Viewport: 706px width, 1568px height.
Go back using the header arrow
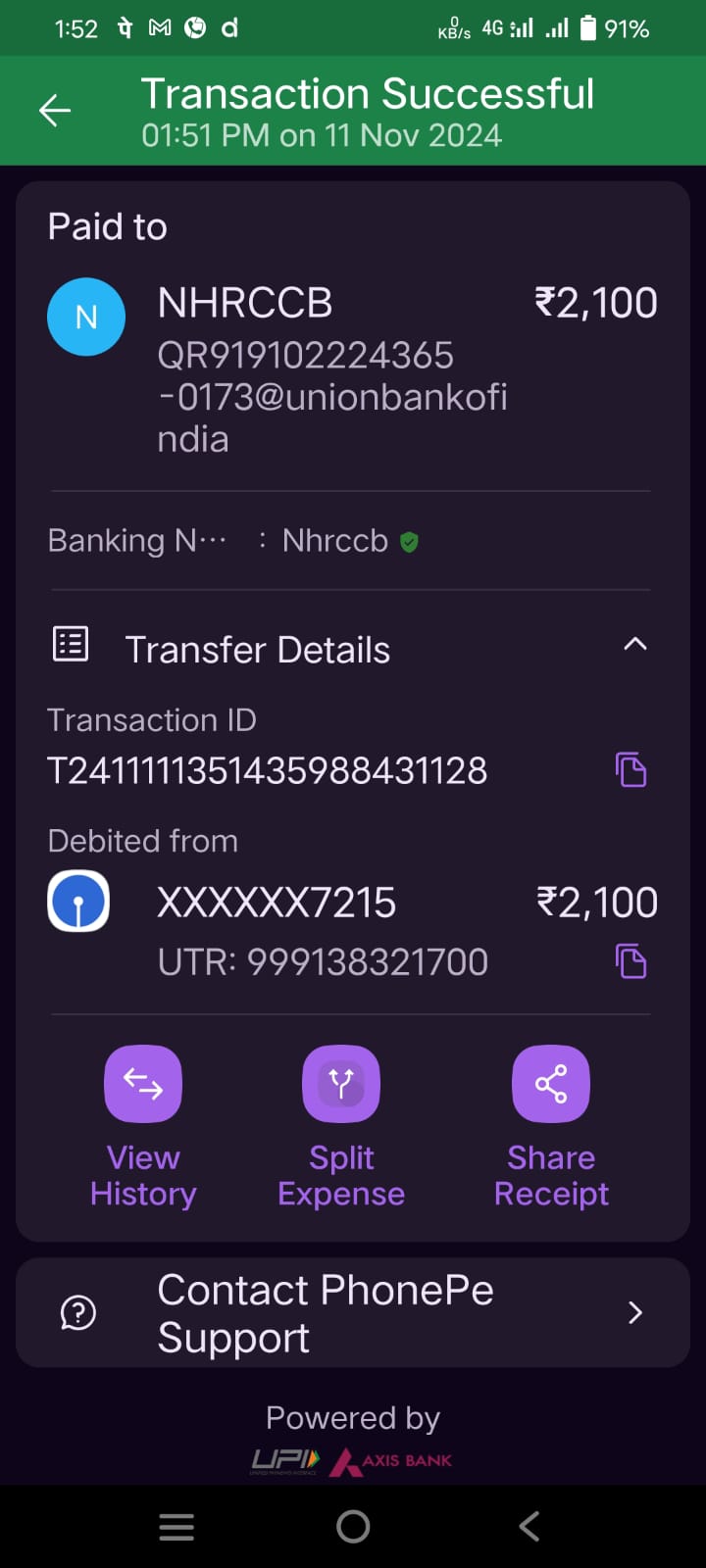pyautogui.click(x=55, y=111)
